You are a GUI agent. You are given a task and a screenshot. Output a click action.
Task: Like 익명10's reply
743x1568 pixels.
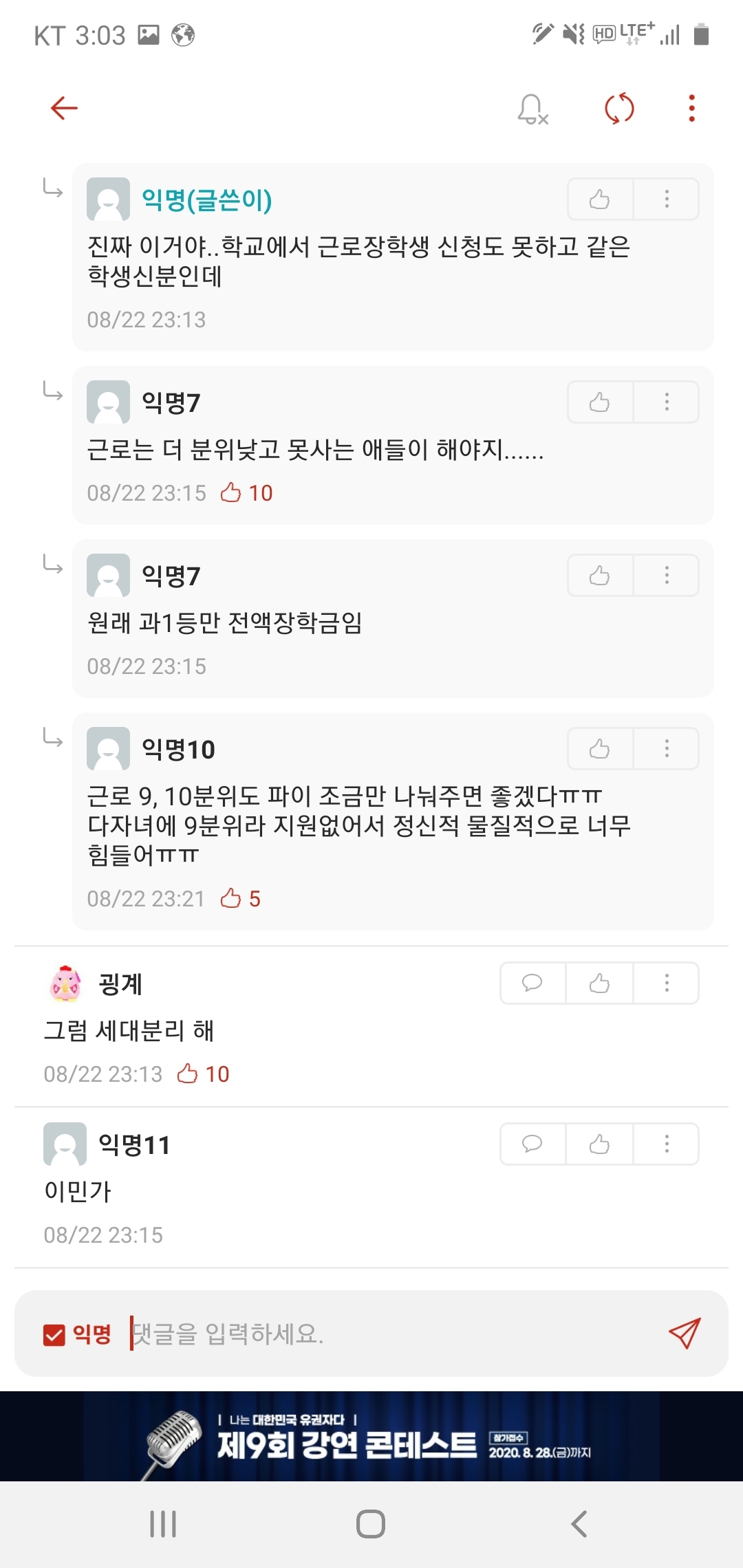(x=600, y=748)
